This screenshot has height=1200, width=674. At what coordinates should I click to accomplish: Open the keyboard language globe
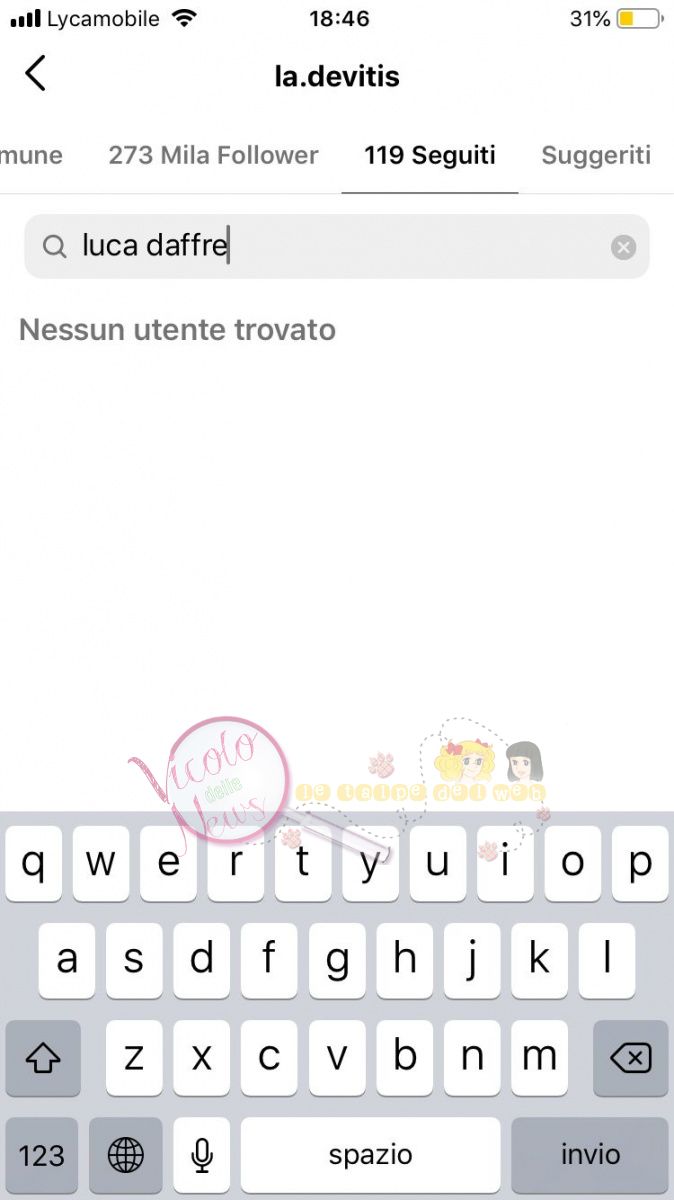coord(126,1155)
